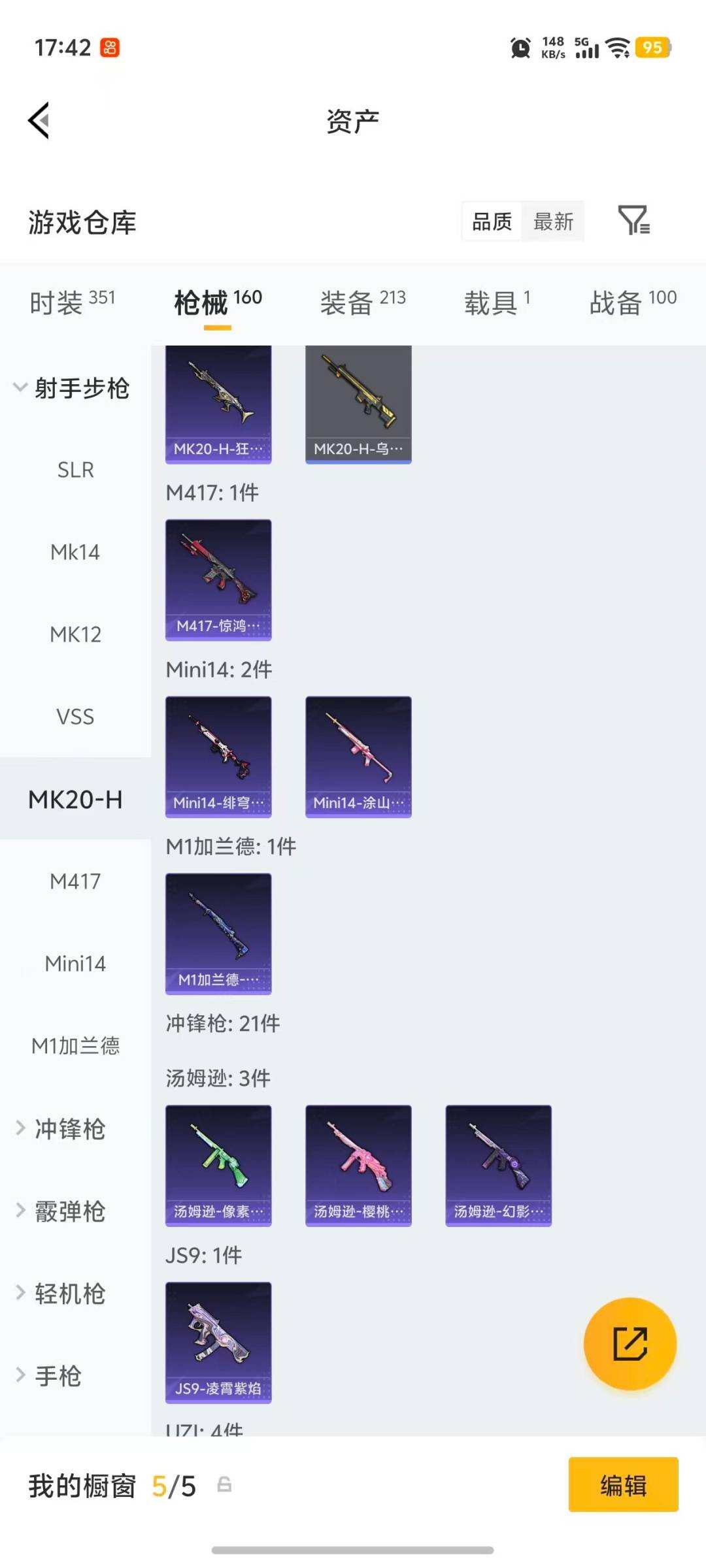706x1568 pixels.
Task: Collapse the 射手步枪 category
Action: (72, 388)
